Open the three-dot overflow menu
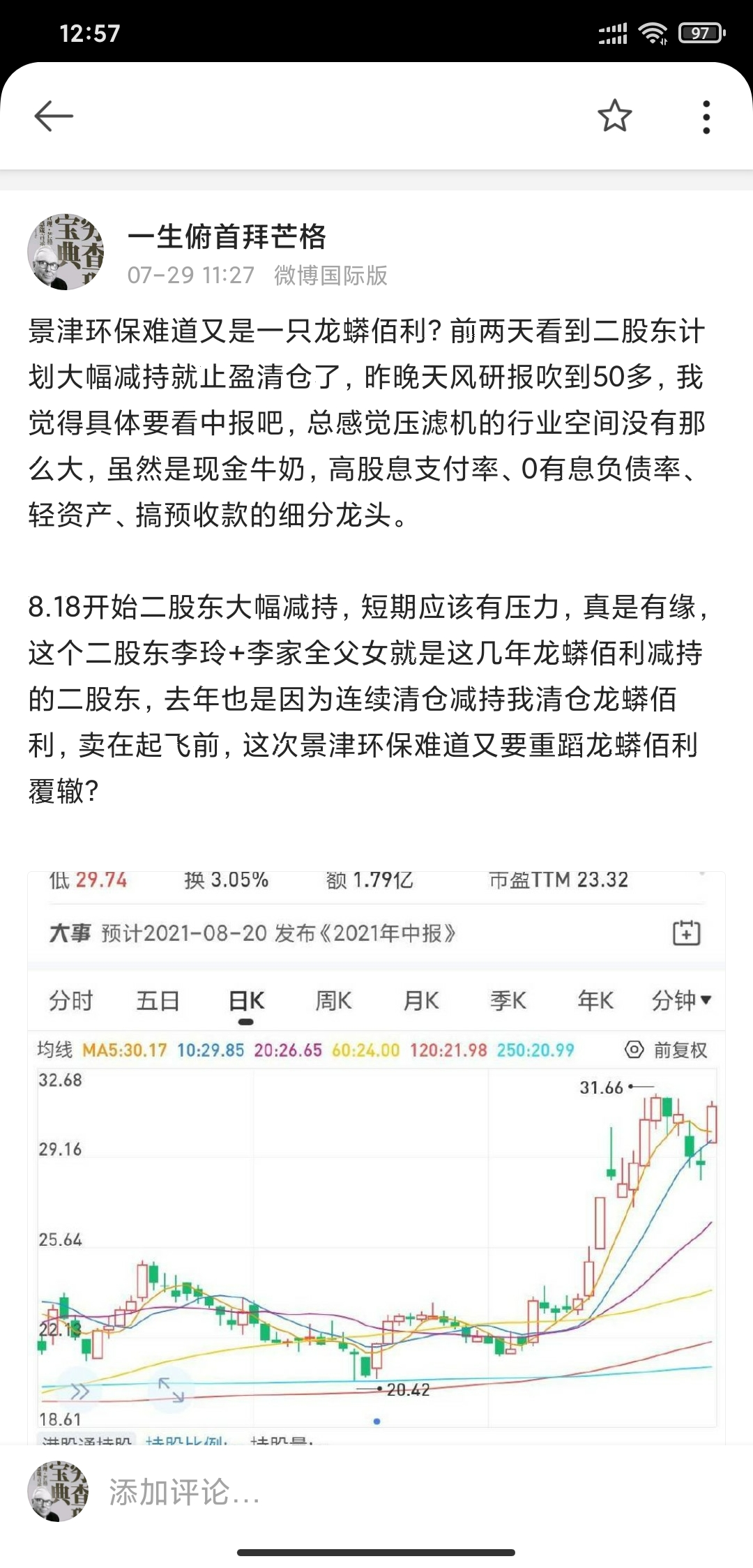 (x=706, y=116)
